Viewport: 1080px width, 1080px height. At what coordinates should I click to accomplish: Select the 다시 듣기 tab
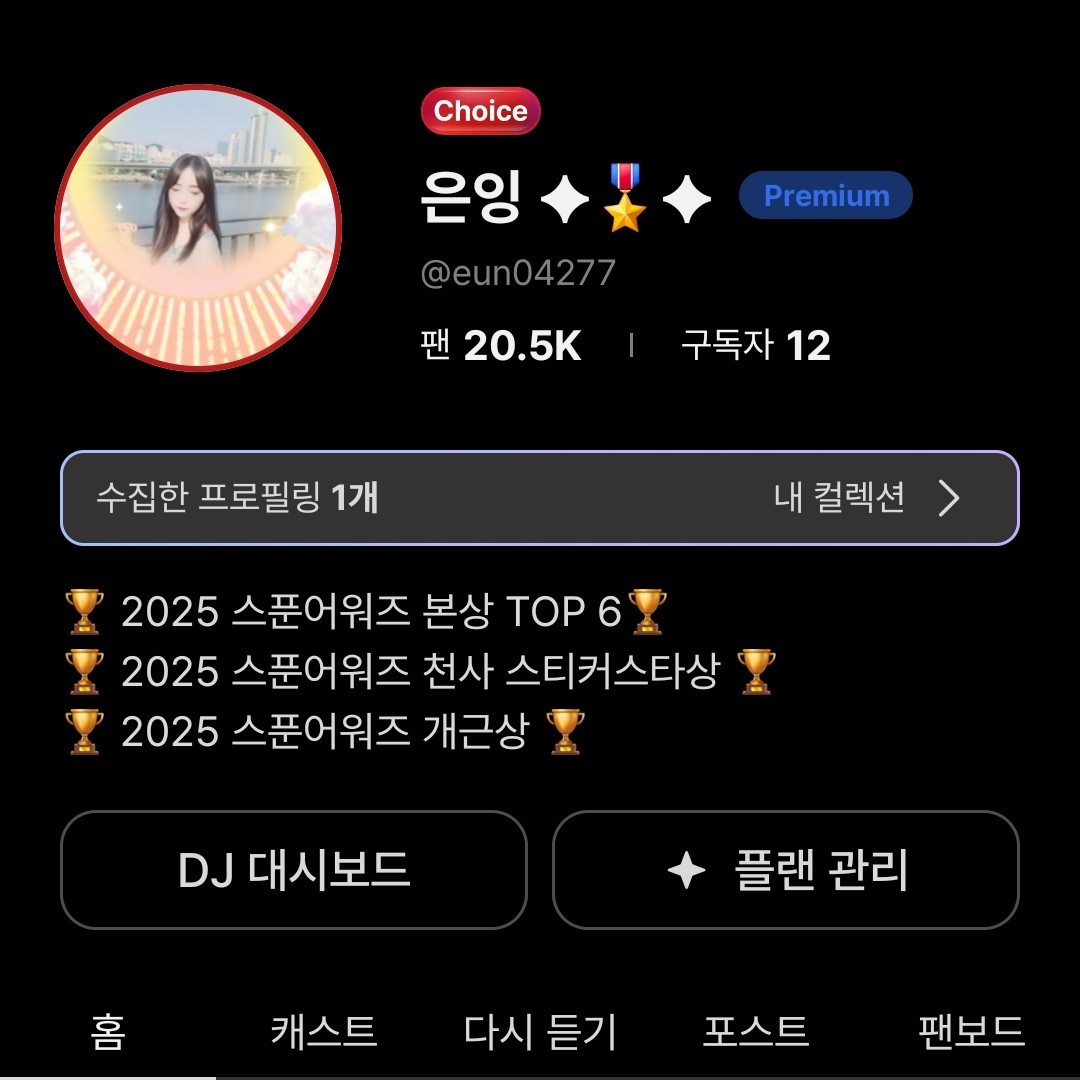540,1032
